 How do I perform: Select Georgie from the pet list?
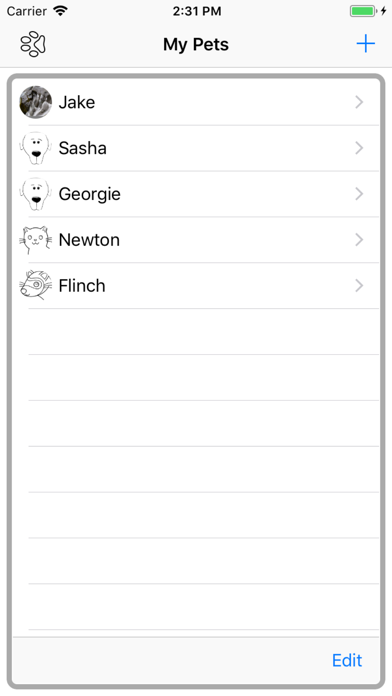coord(196,194)
